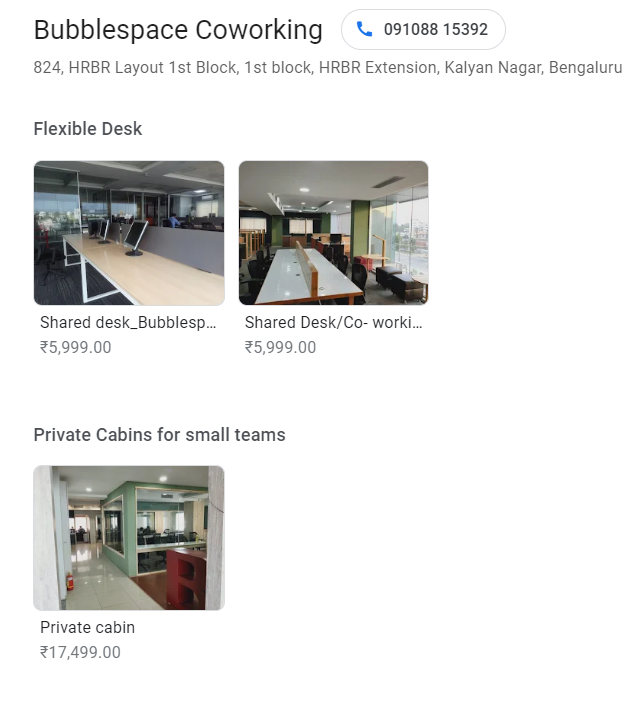The height and width of the screenshot is (705, 636).
Task: Call Bubblespace Coworking at 091088 15392
Action: tap(423, 30)
